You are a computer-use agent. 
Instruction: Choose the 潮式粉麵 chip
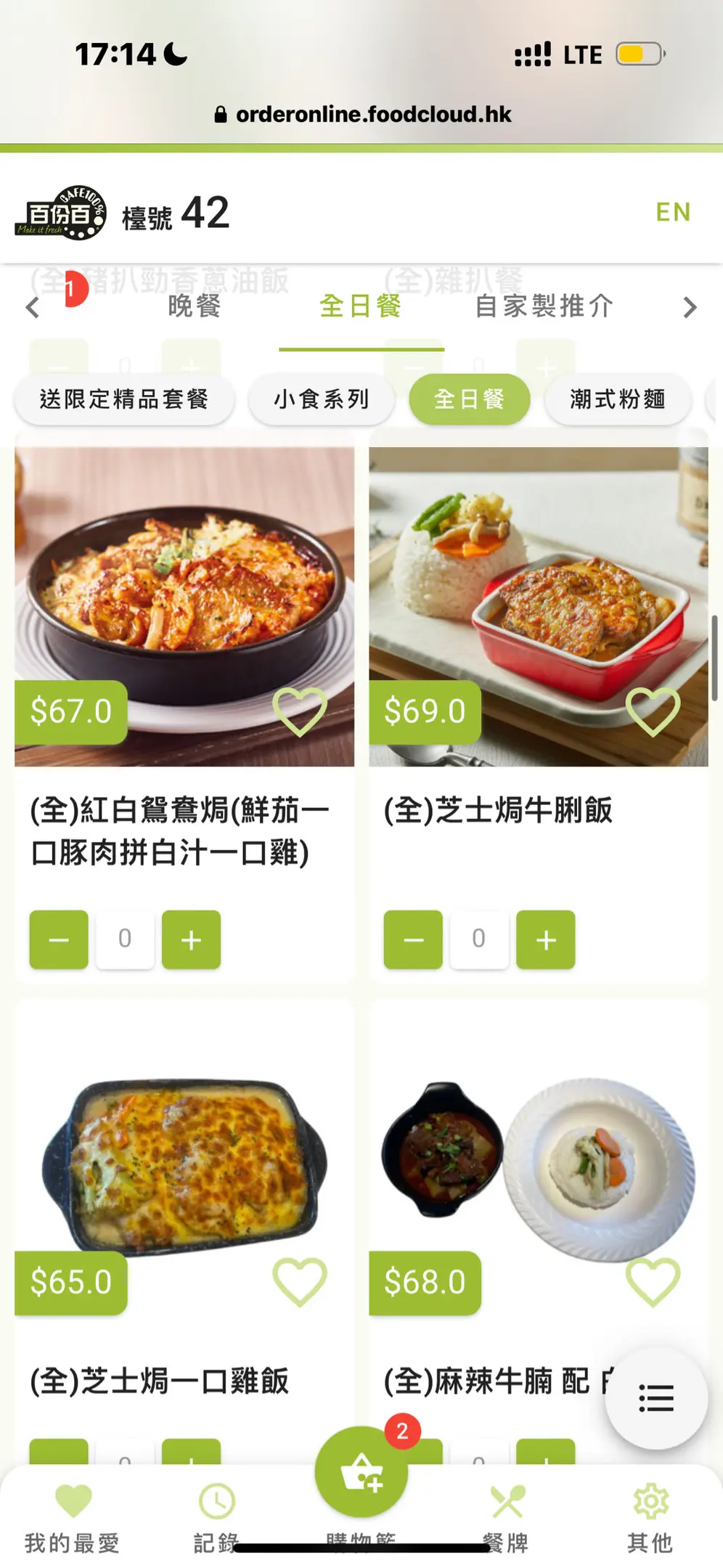click(x=617, y=399)
